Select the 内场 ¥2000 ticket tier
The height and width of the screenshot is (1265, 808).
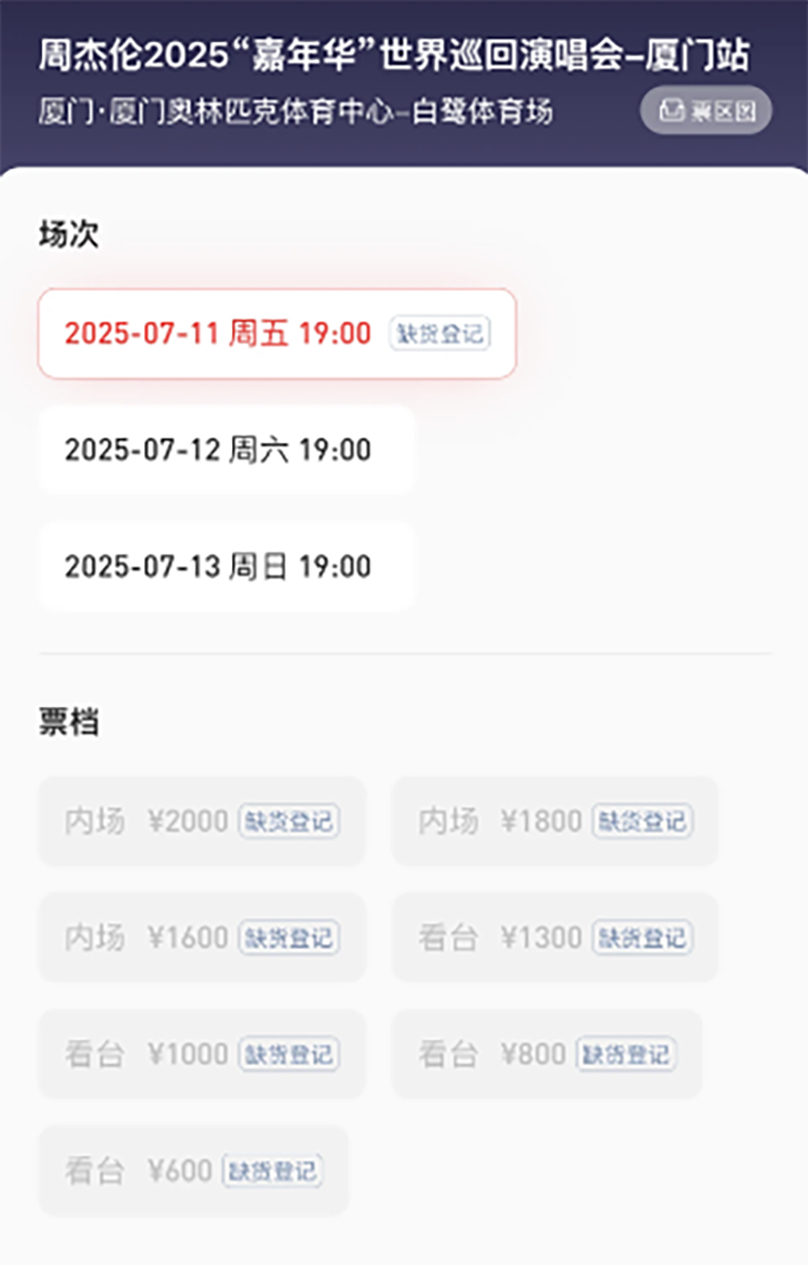(x=201, y=821)
